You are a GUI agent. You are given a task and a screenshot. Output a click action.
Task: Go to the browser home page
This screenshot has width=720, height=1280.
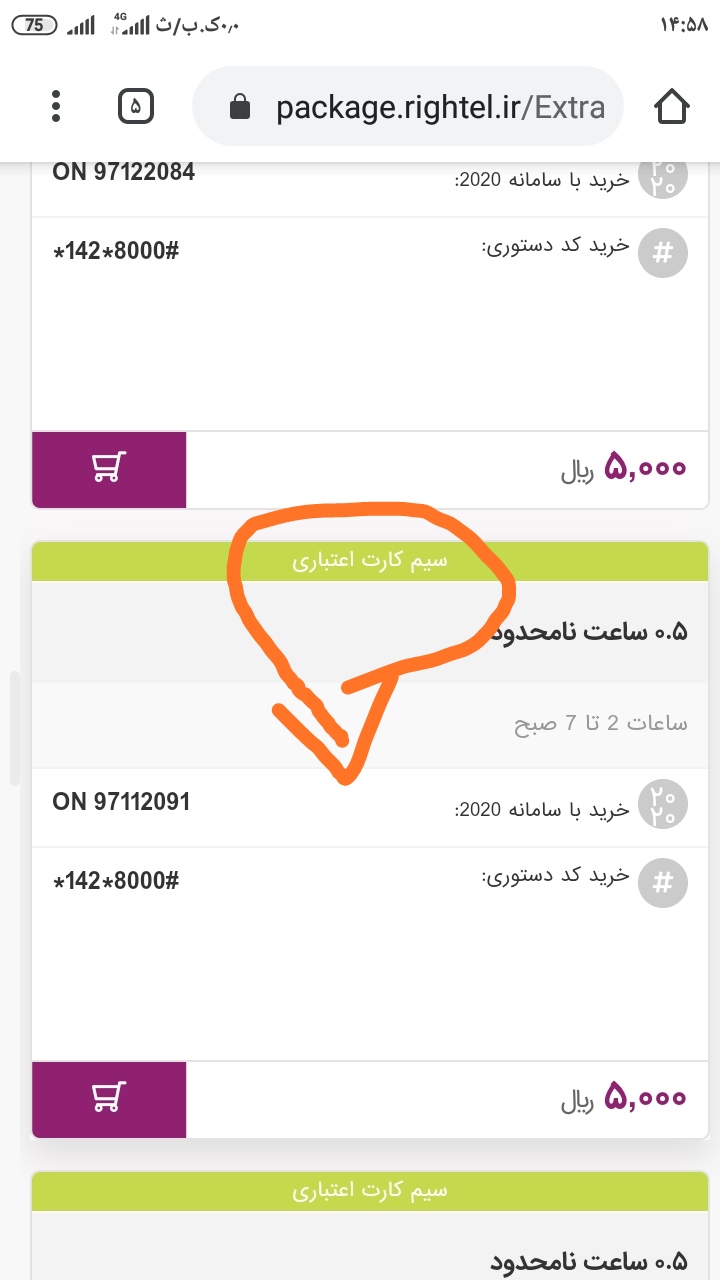point(671,106)
